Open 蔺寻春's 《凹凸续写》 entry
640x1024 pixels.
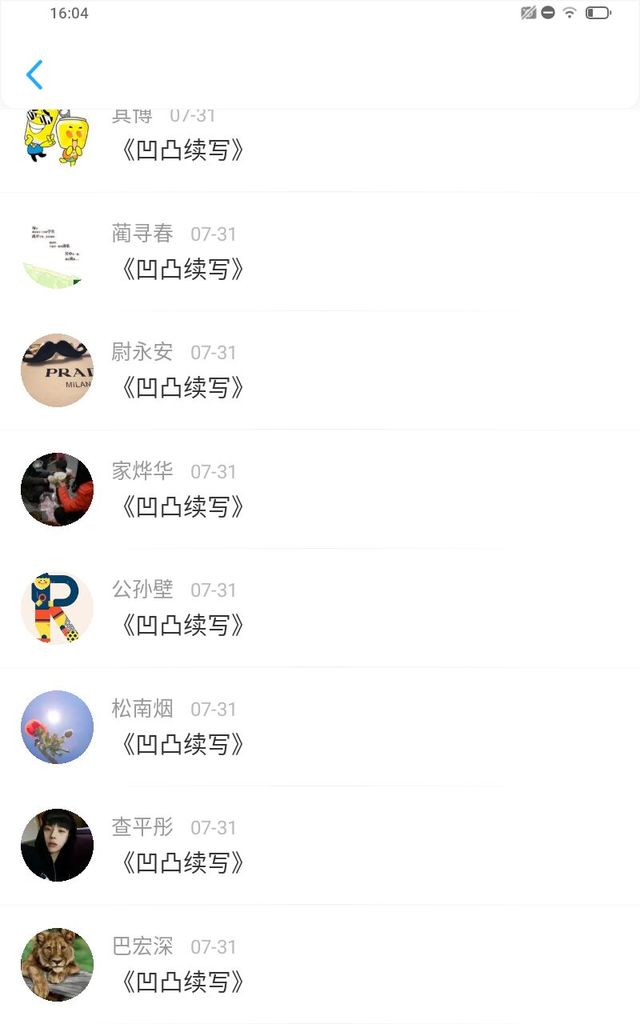pyautogui.click(x=182, y=269)
